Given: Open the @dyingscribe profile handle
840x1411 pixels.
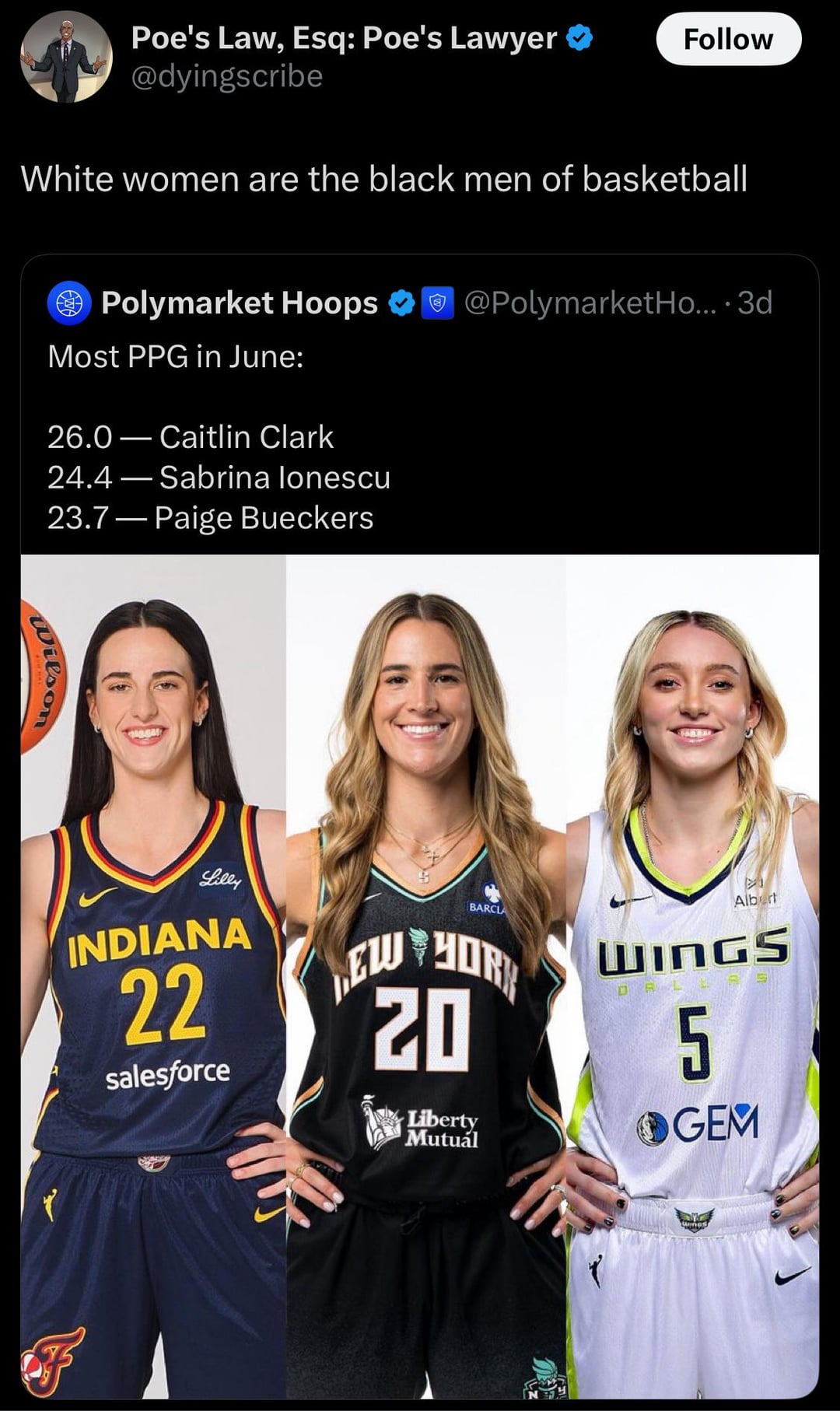Looking at the screenshot, I should click(226, 76).
